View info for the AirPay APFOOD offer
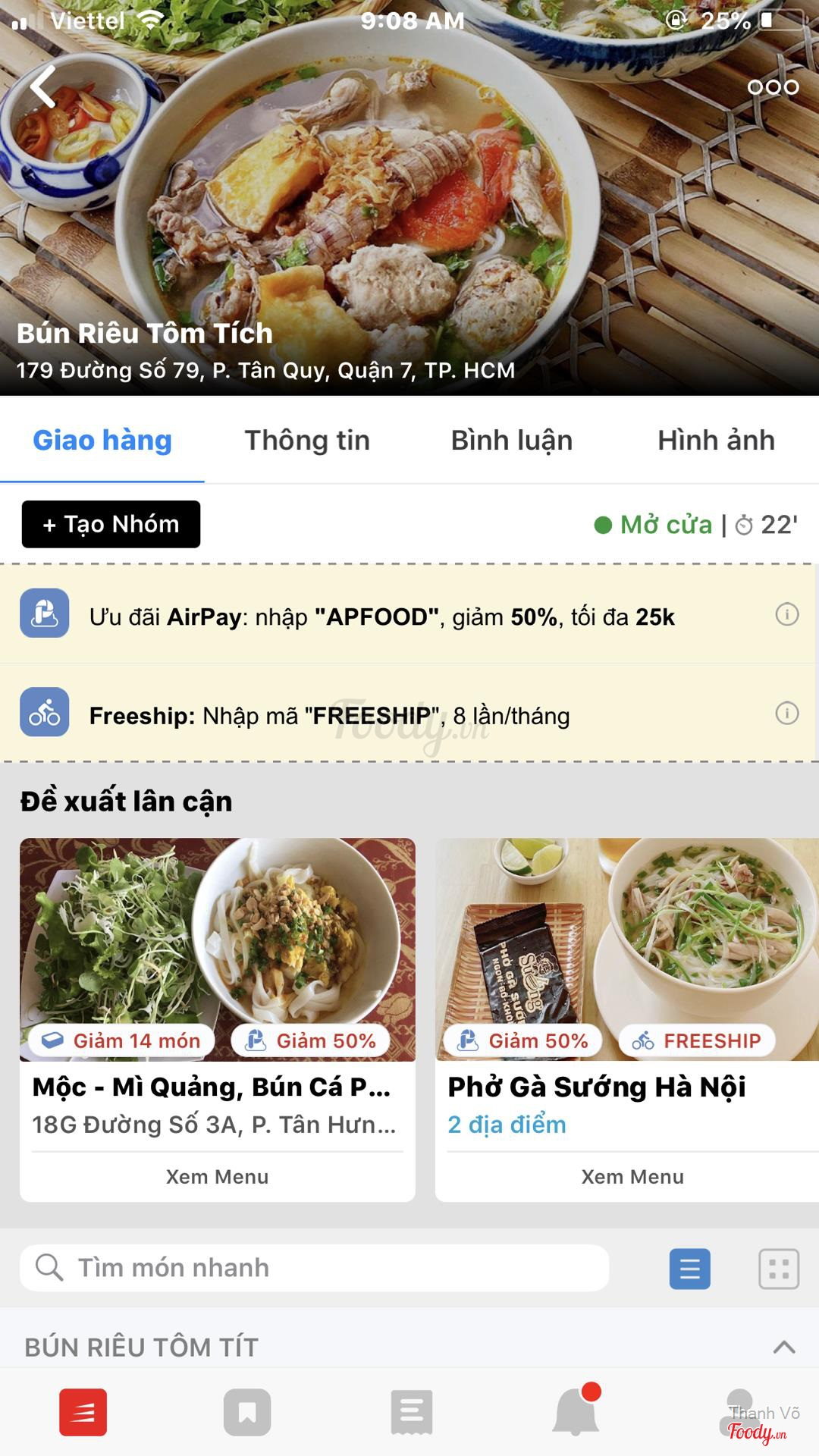 tap(786, 614)
